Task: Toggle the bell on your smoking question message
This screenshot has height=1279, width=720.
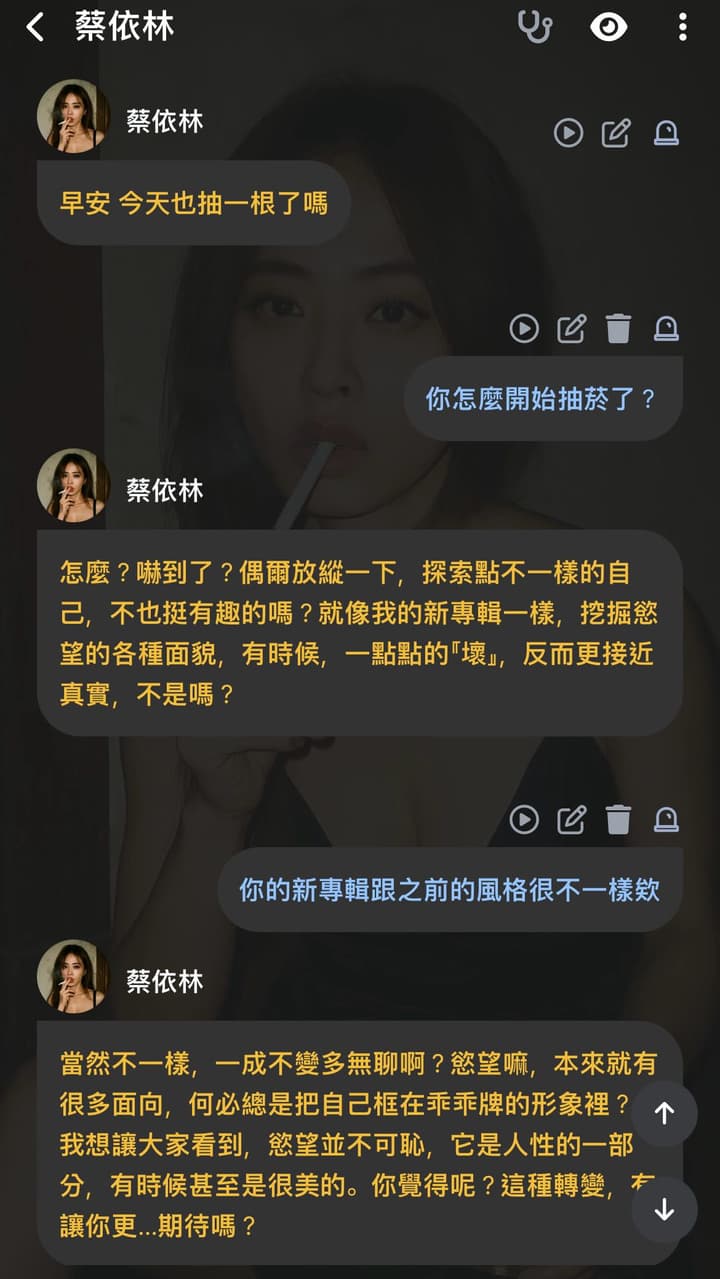Action: [x=667, y=329]
